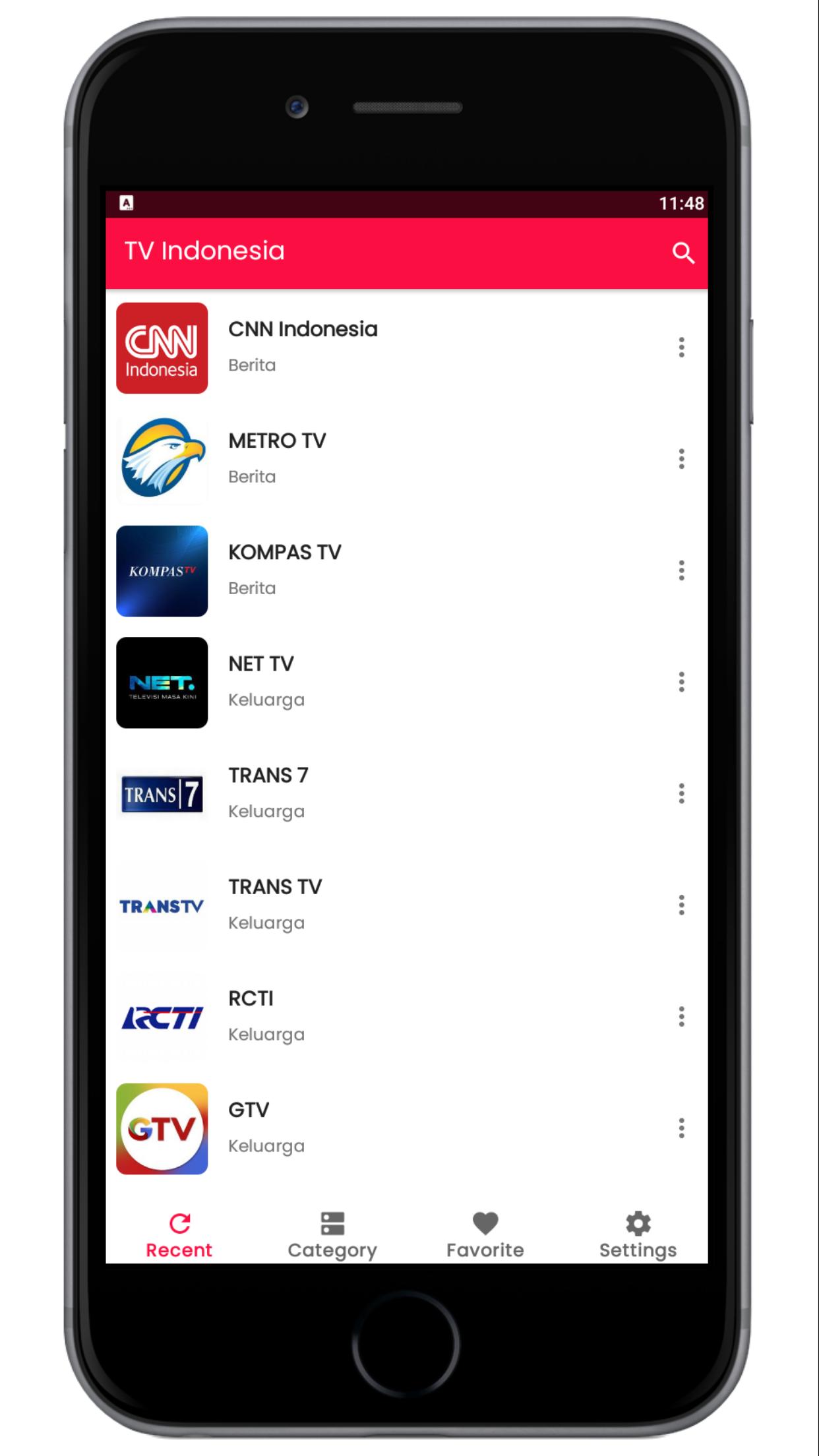
Task: Open the NET TV channel
Action: coord(261,681)
